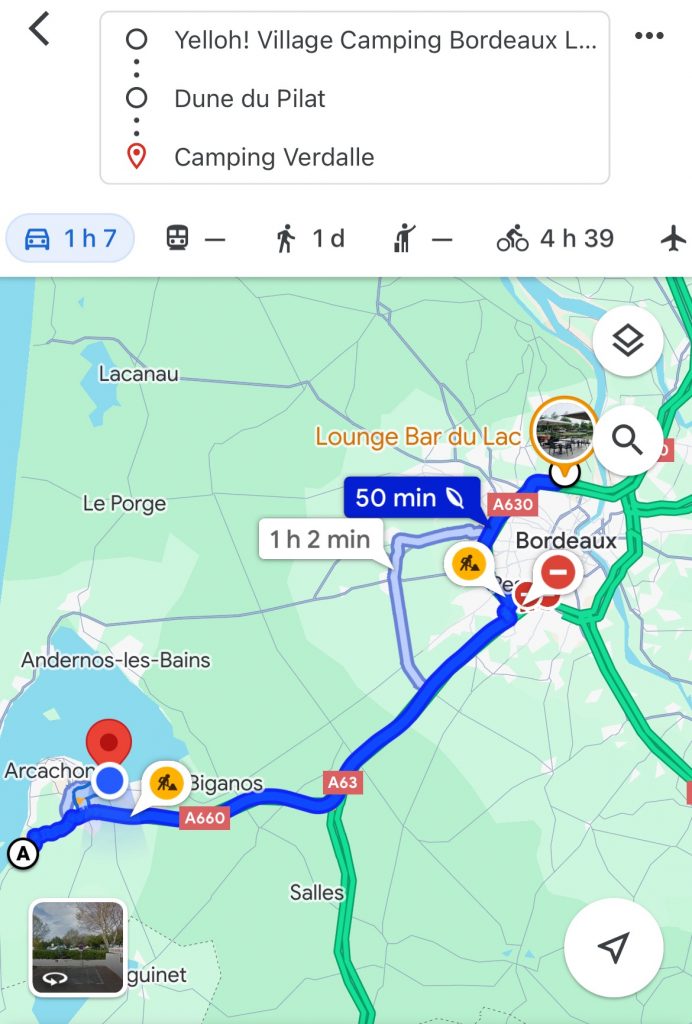This screenshot has height=1024, width=692.
Task: Change the Dune du Pilat stop
Action: [250, 99]
